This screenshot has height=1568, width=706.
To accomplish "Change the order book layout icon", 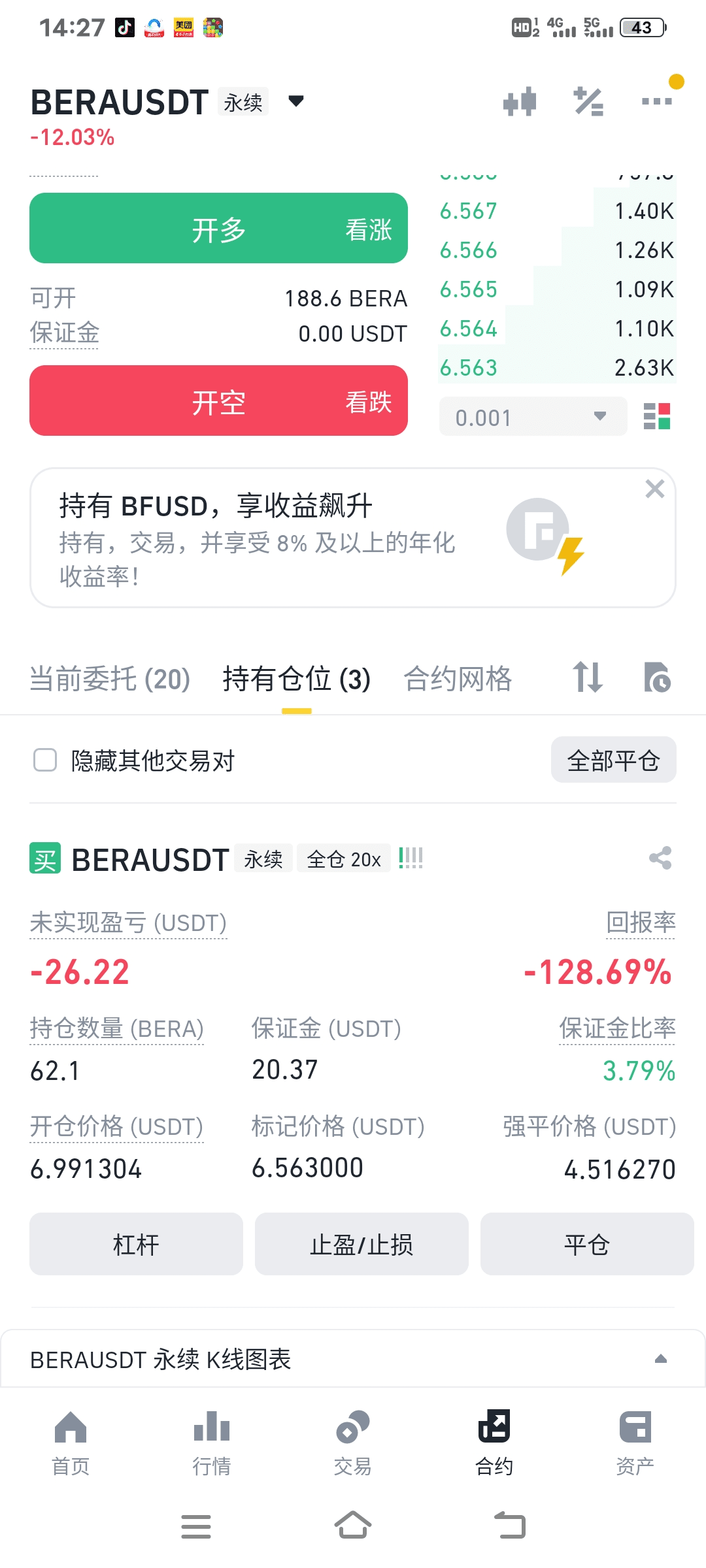I will pyautogui.click(x=657, y=416).
